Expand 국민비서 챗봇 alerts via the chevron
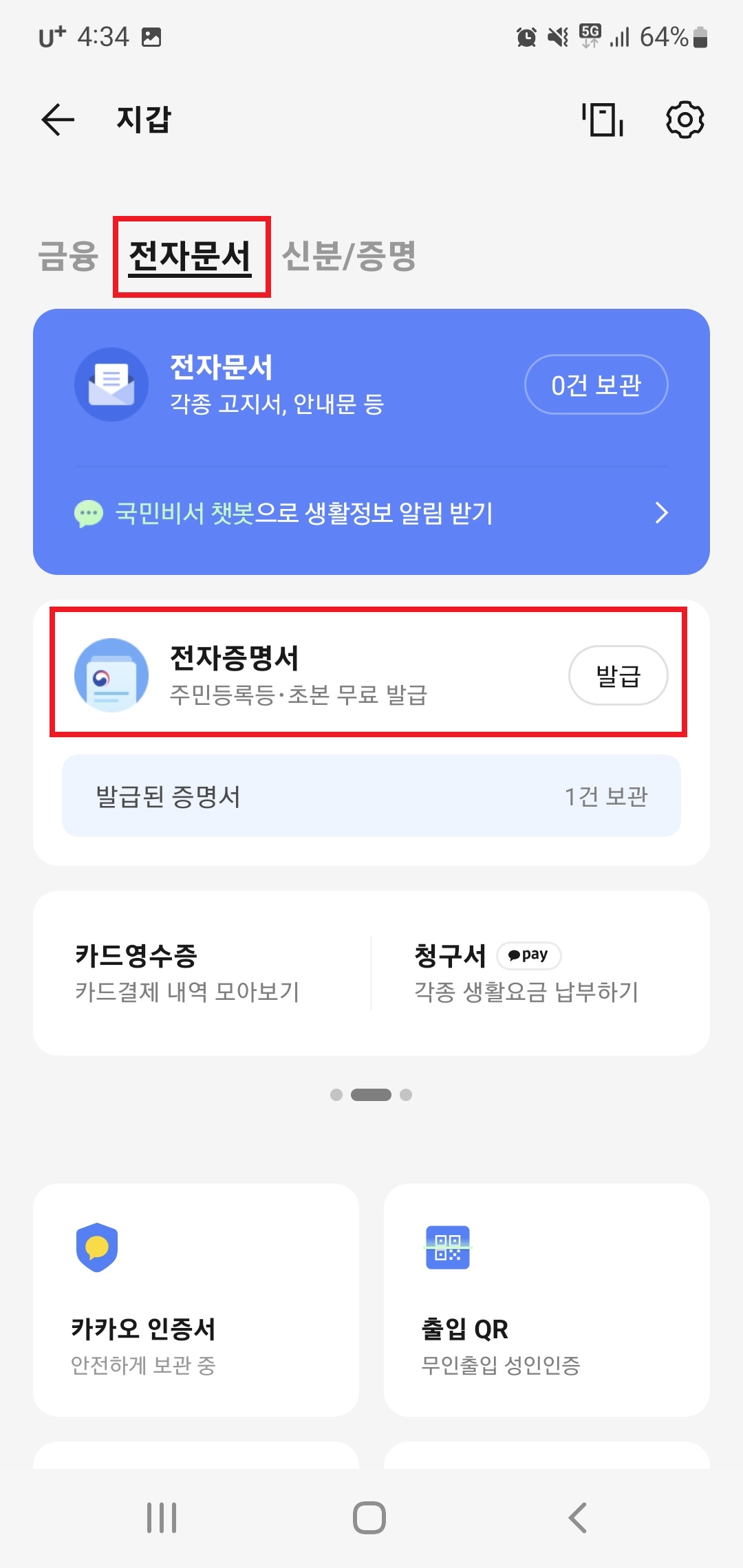This screenshot has height=1568, width=743. tap(663, 512)
